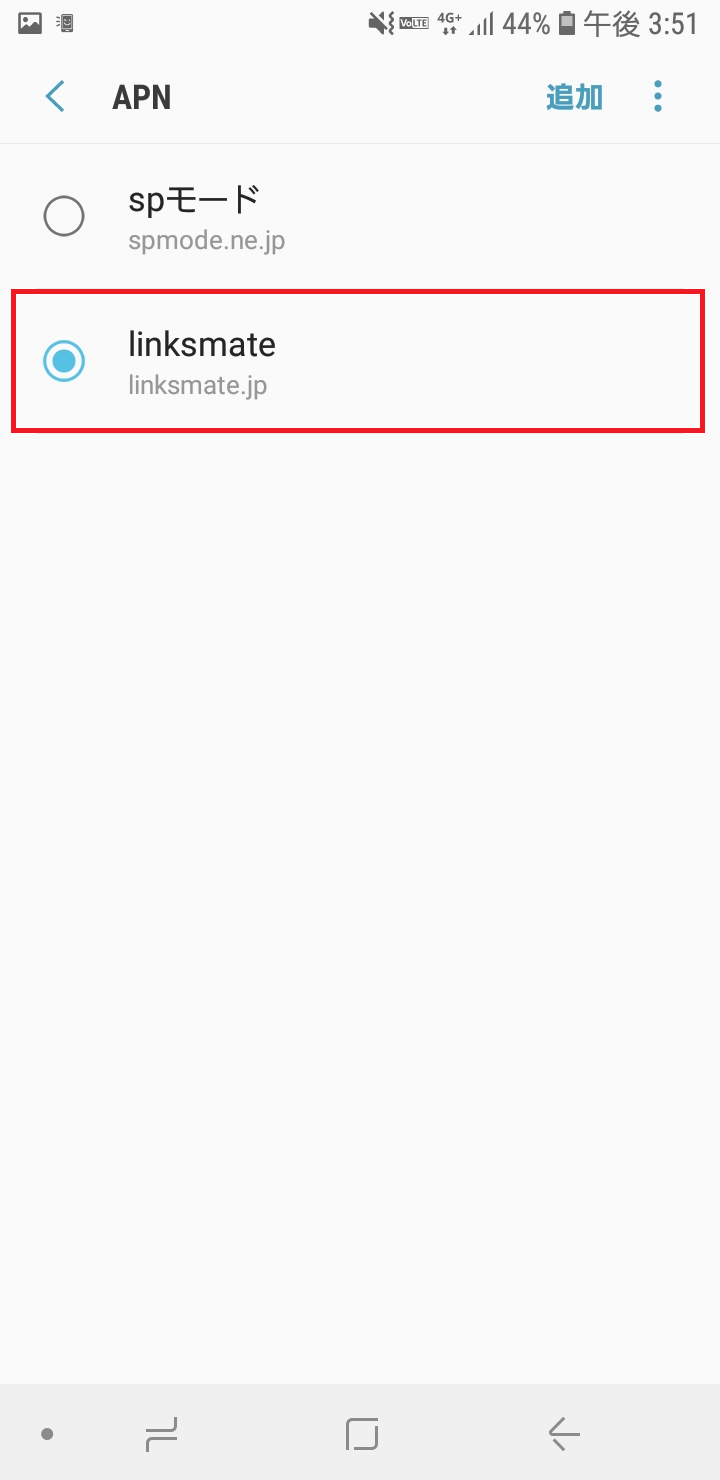Tap 追加 to add a new APN

click(574, 97)
